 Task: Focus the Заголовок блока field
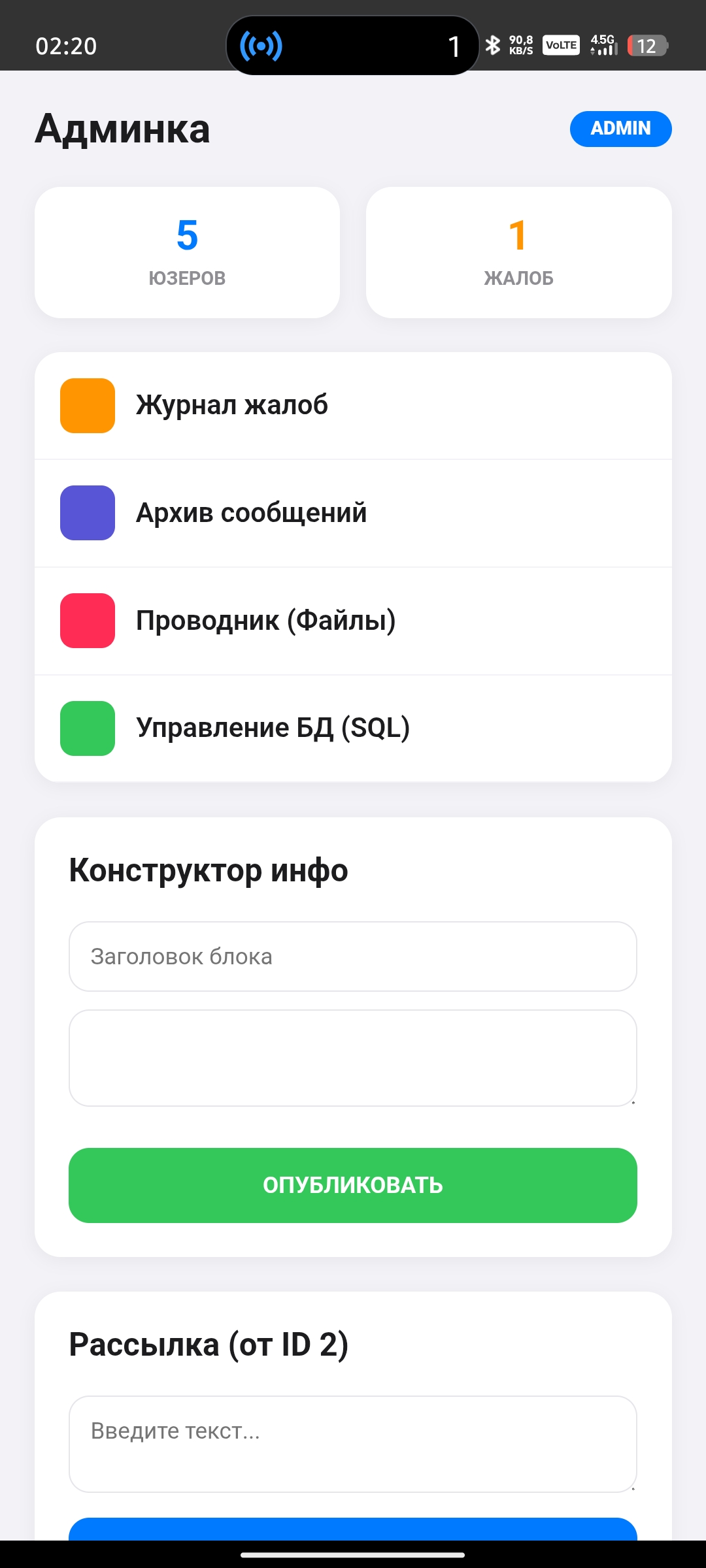[x=353, y=956]
